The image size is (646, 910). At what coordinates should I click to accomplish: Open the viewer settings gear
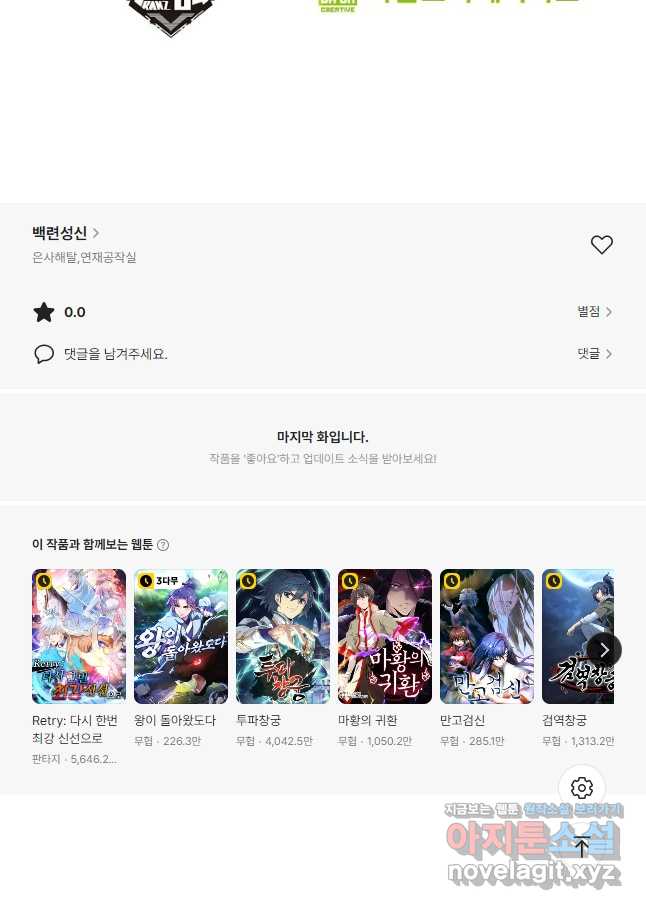582,788
